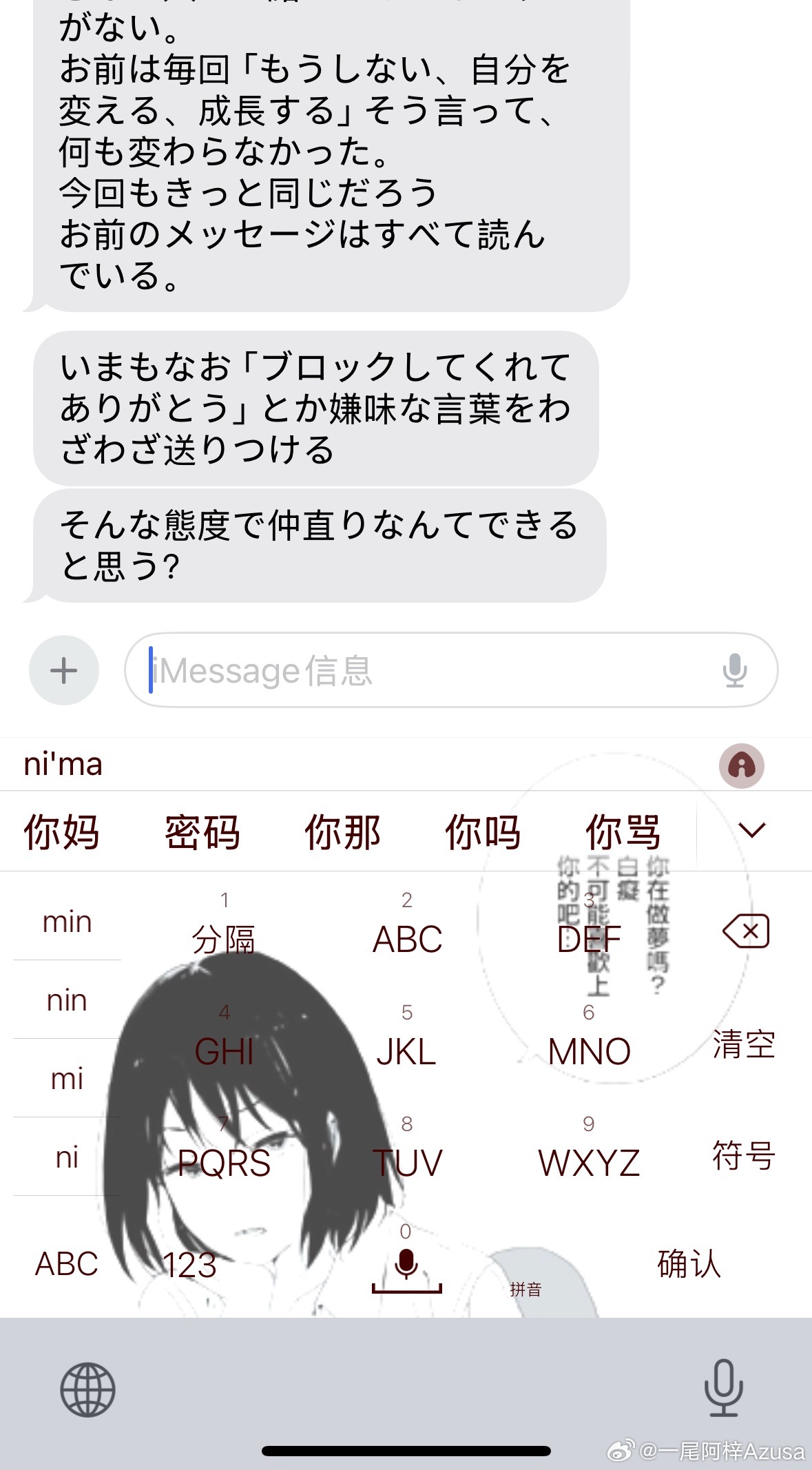The width and height of the screenshot is (812, 1470).
Task: Open the 符号 symbols key
Action: tap(744, 1156)
